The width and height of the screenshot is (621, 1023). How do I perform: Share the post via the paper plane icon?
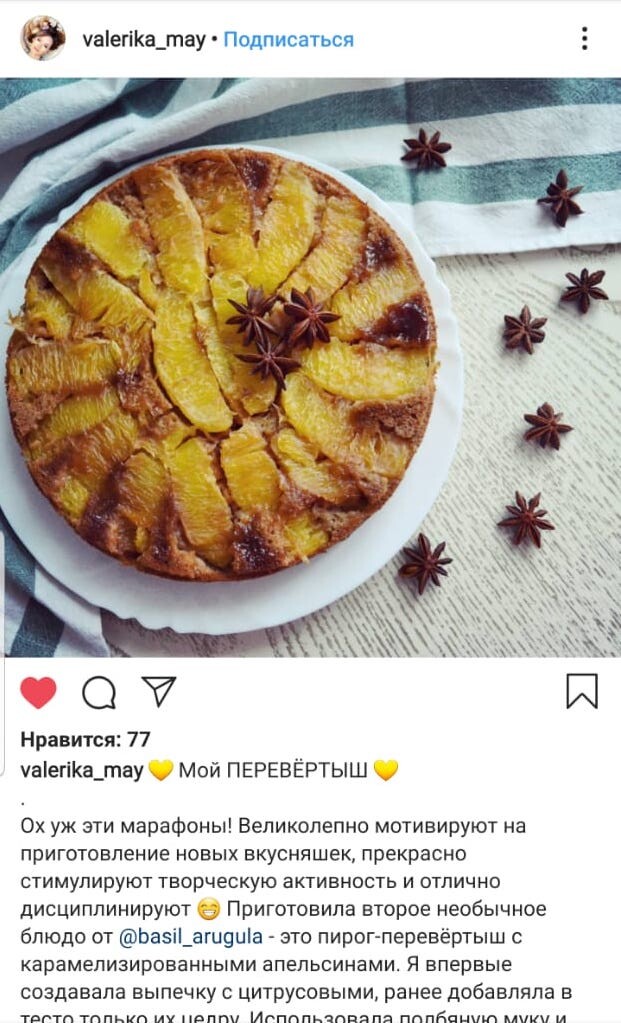[x=158, y=691]
